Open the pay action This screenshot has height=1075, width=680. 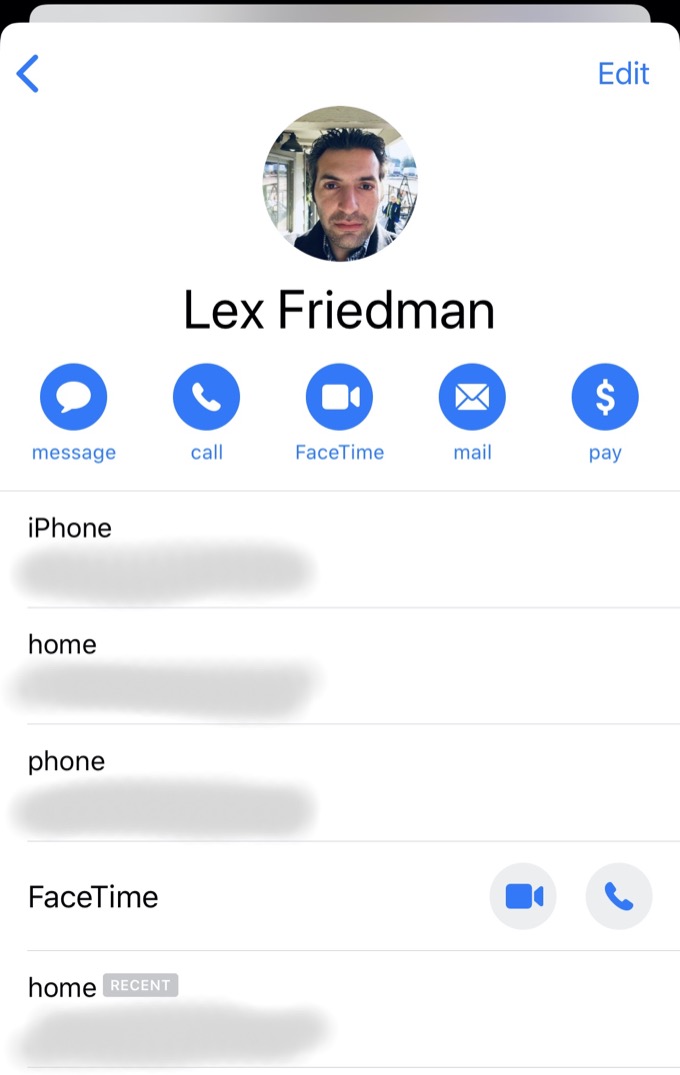pyautogui.click(x=605, y=398)
